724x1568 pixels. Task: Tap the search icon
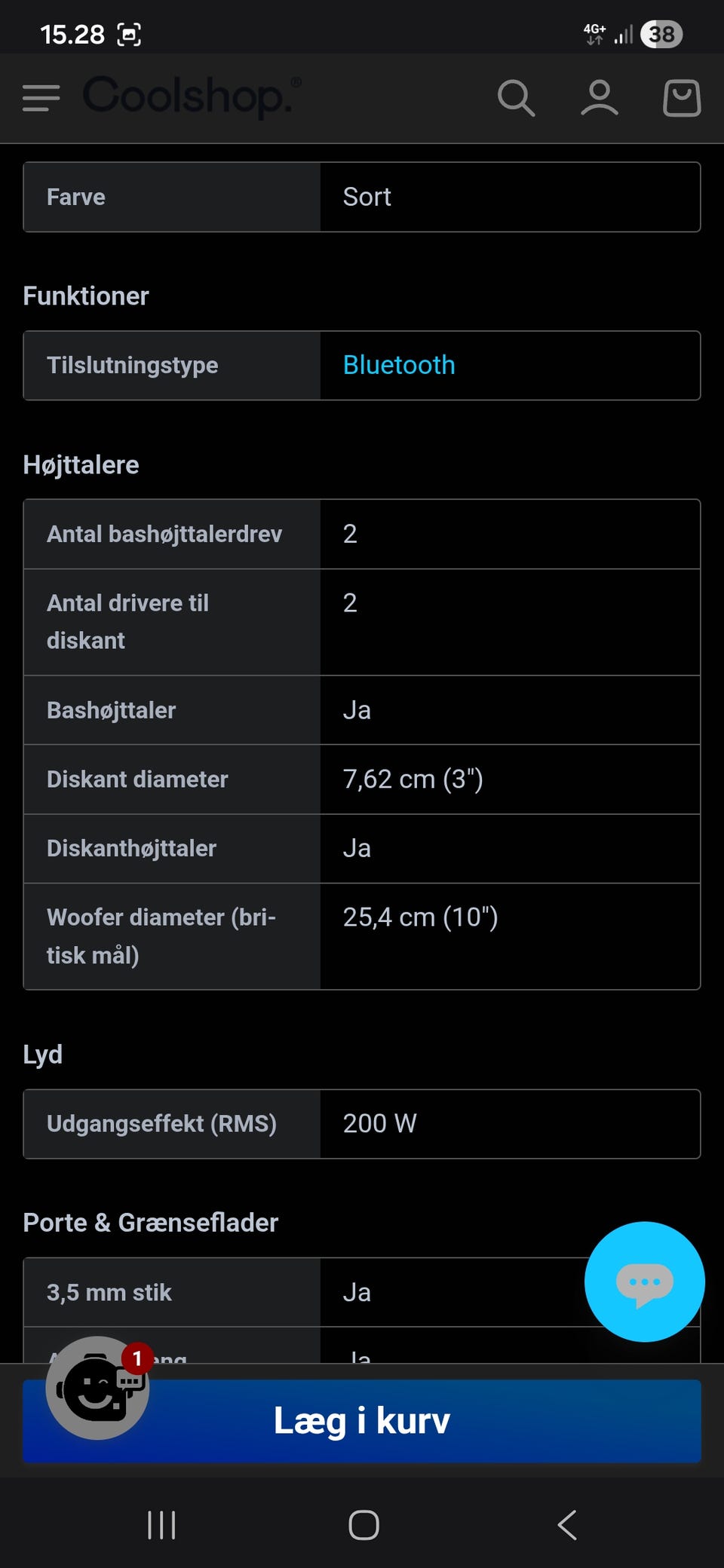coord(516,98)
